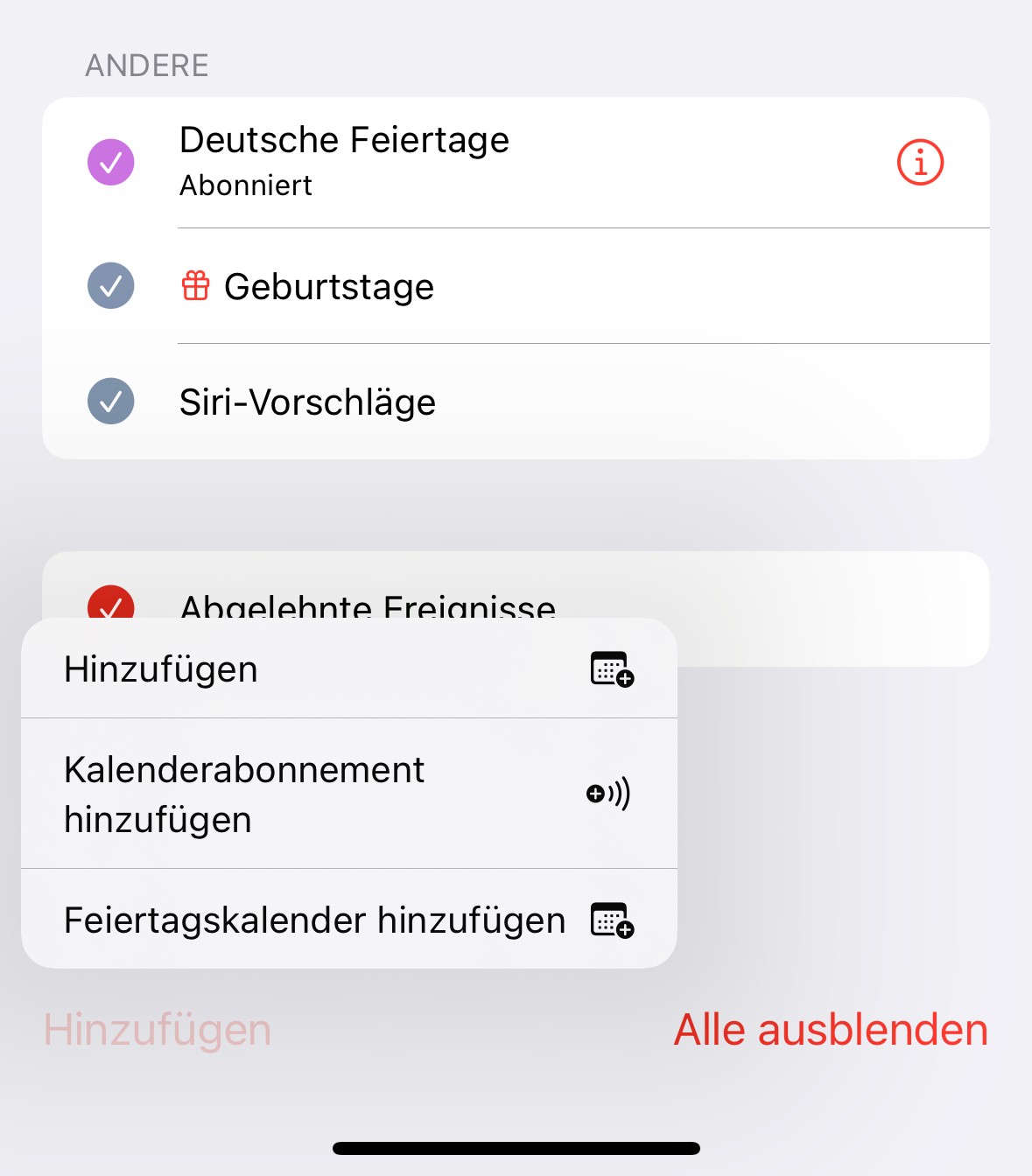
Task: Tap the dimmed Hinzufügen button at the bottom
Action: 158,1030
